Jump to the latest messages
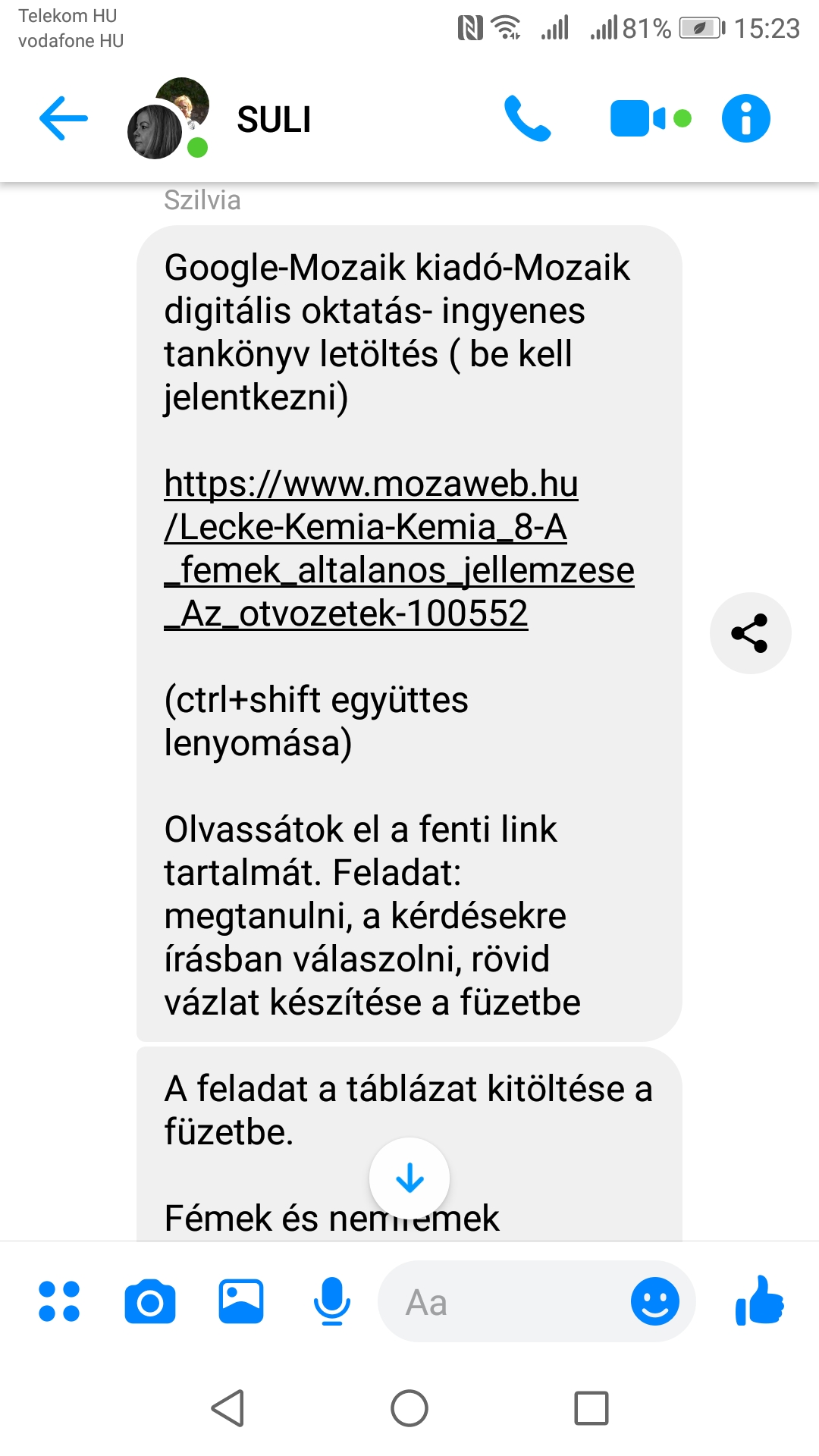The width and height of the screenshot is (819, 1456). (409, 1178)
